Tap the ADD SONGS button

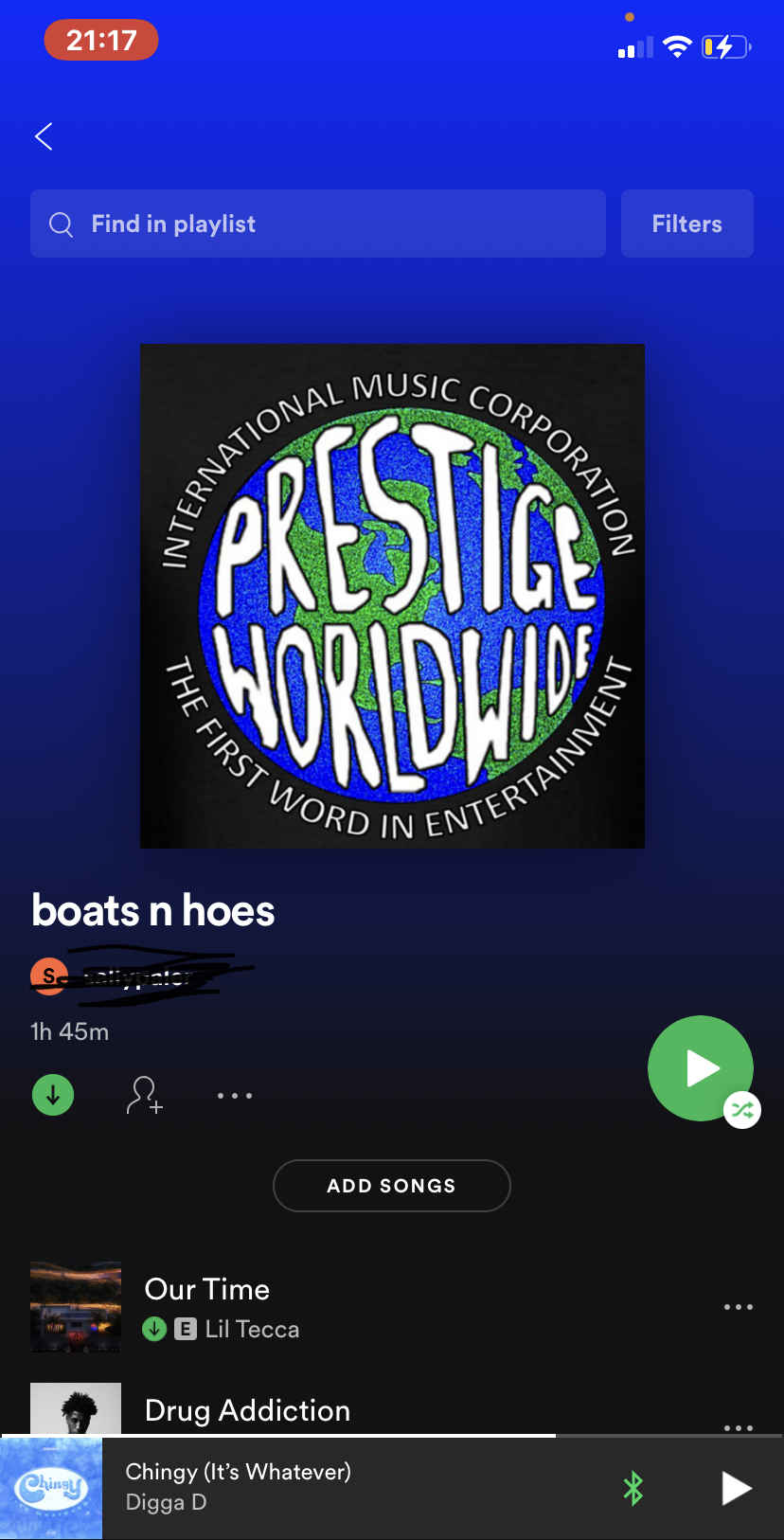click(x=391, y=1186)
